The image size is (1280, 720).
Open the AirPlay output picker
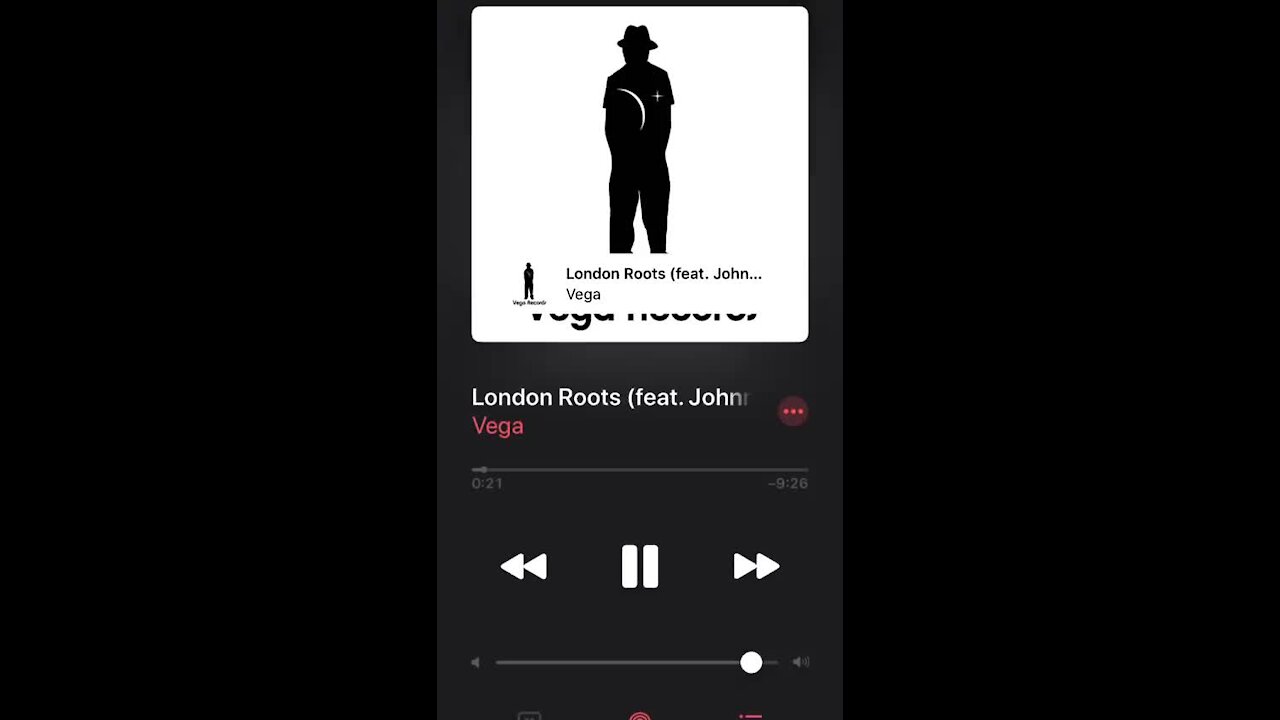(x=640, y=716)
